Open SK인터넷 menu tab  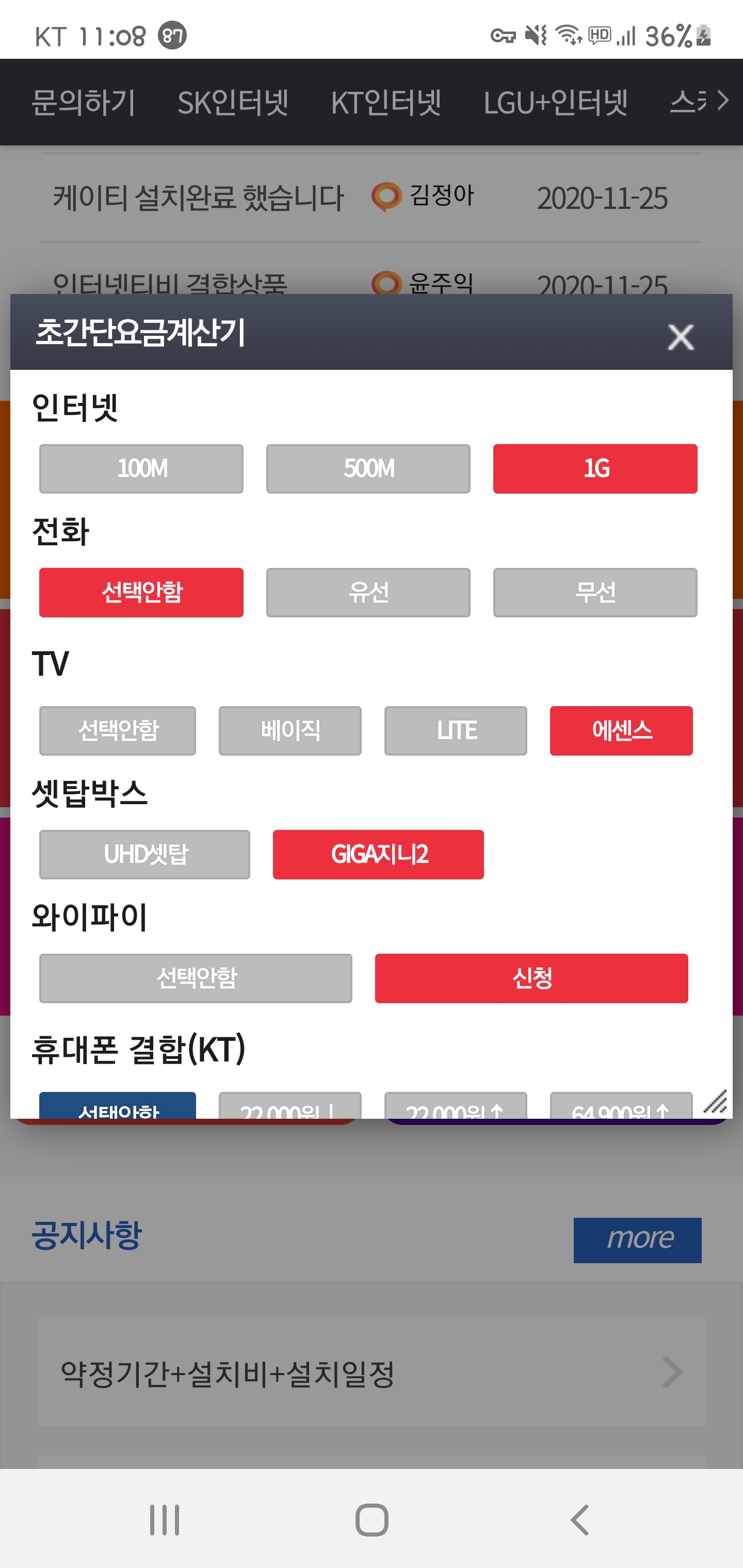pyautogui.click(x=233, y=102)
